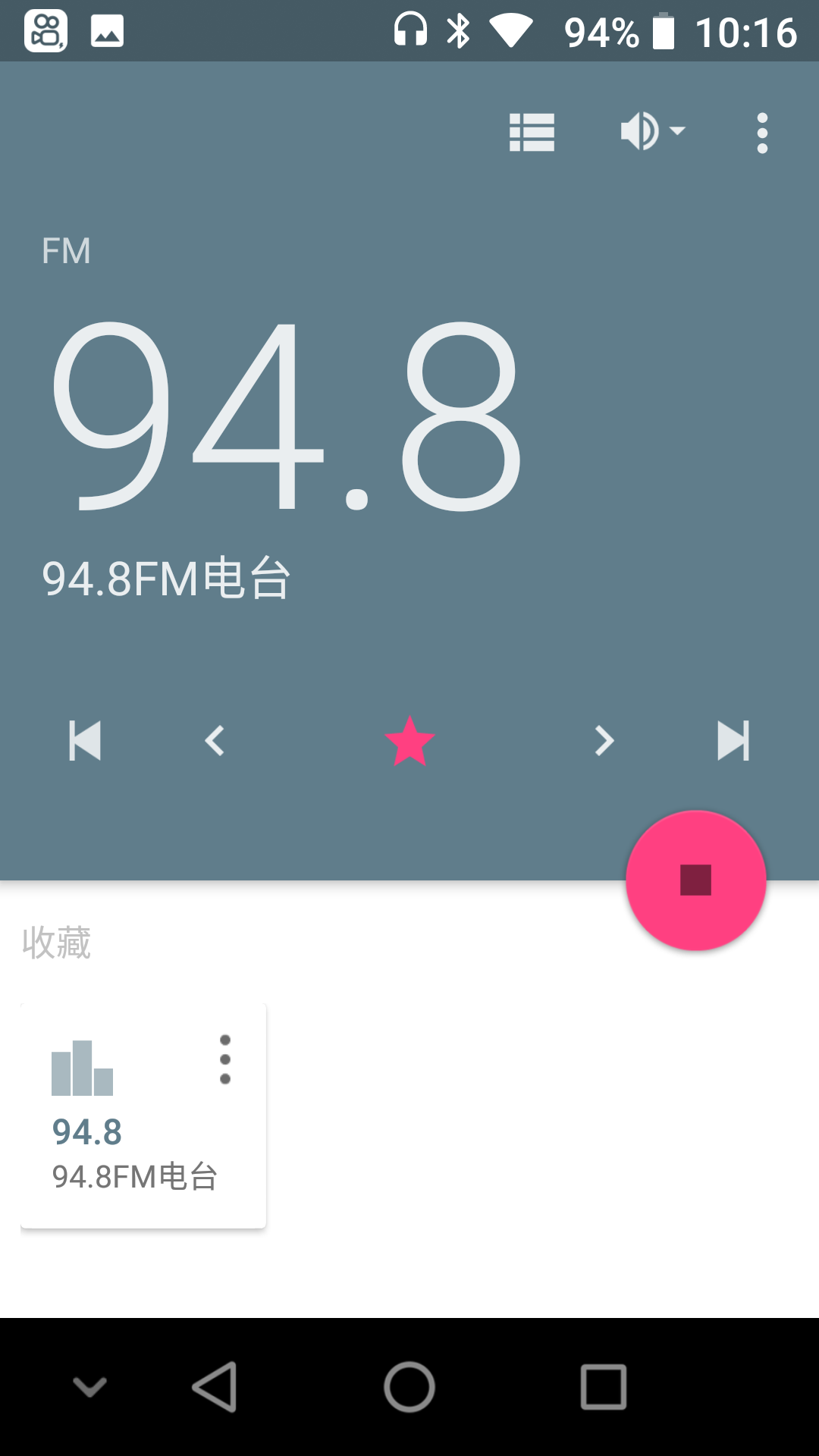819x1456 pixels.
Task: Expand the audio output dropdown arrow
Action: pos(677,131)
